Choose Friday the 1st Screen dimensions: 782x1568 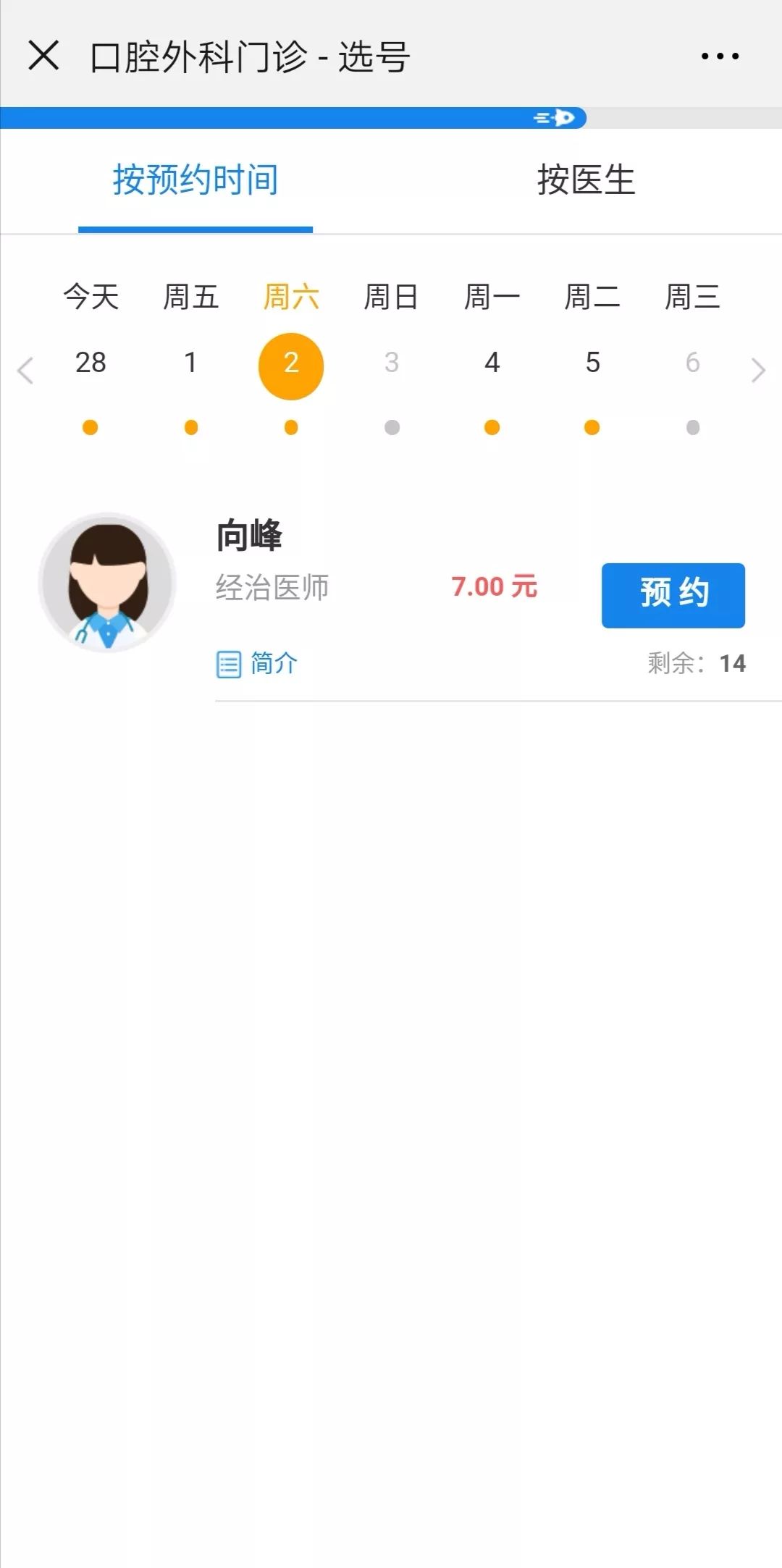(x=190, y=363)
